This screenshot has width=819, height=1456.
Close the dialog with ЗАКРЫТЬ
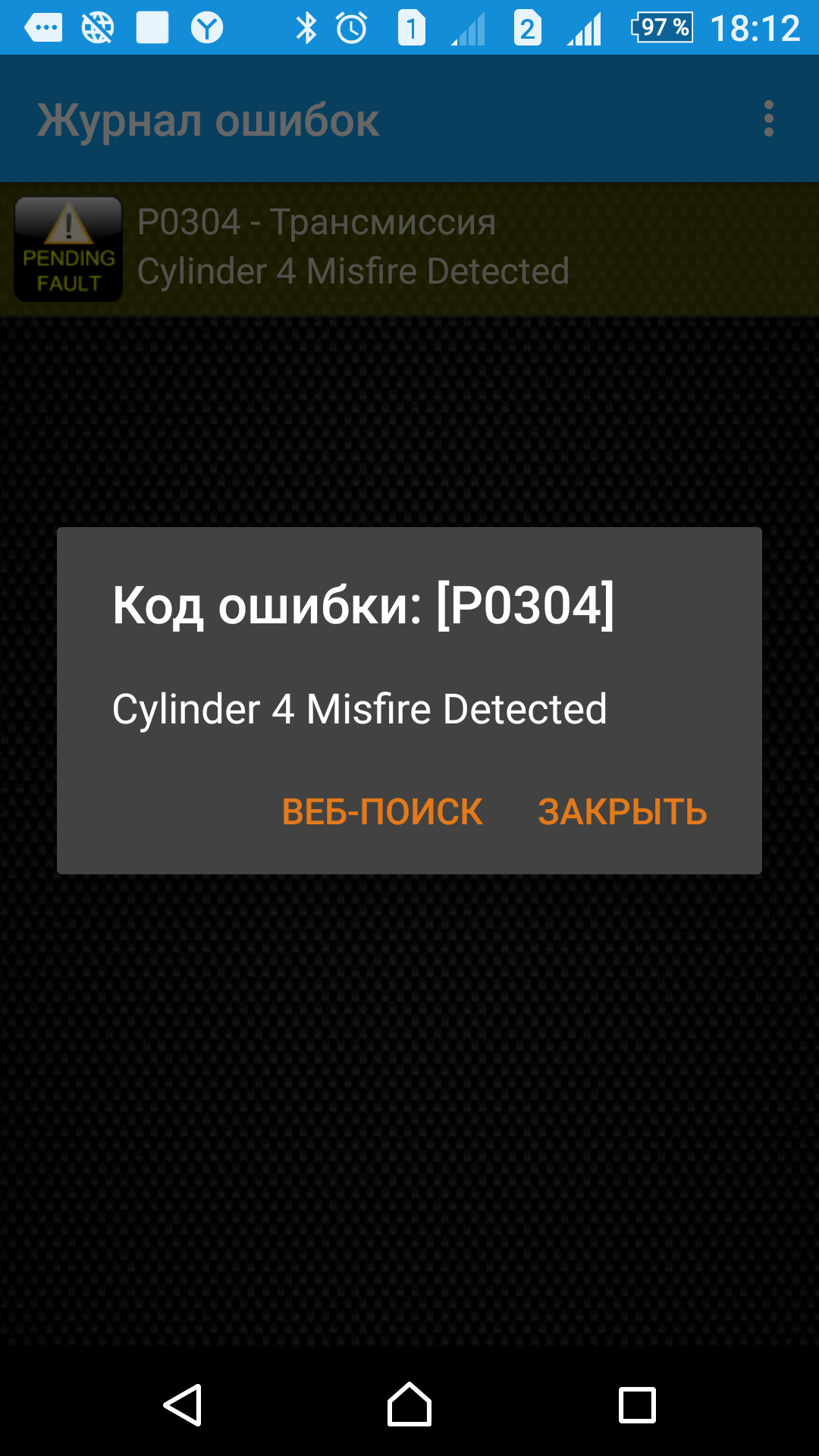(622, 811)
